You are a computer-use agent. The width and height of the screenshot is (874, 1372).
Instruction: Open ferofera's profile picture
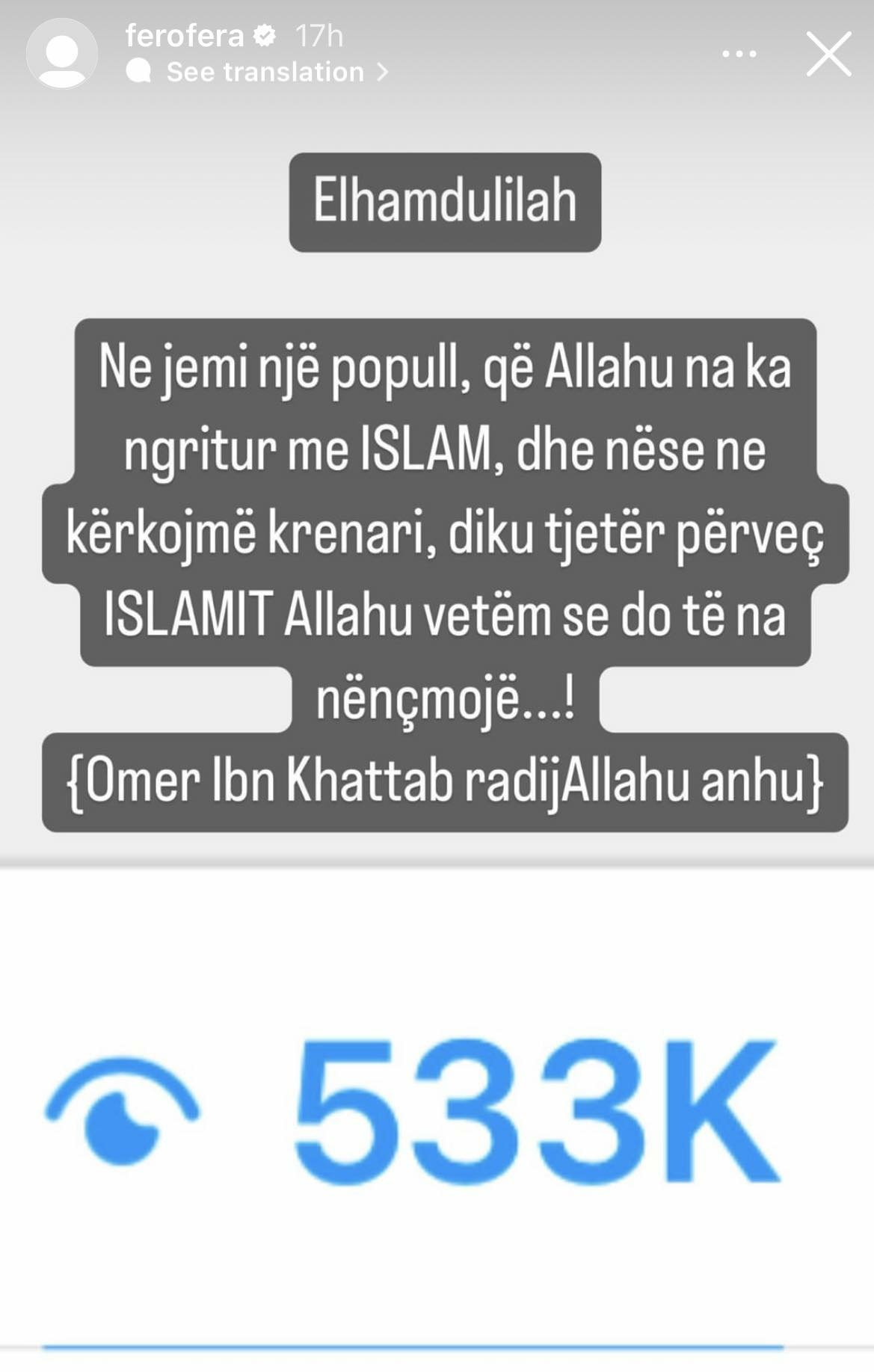tap(62, 54)
